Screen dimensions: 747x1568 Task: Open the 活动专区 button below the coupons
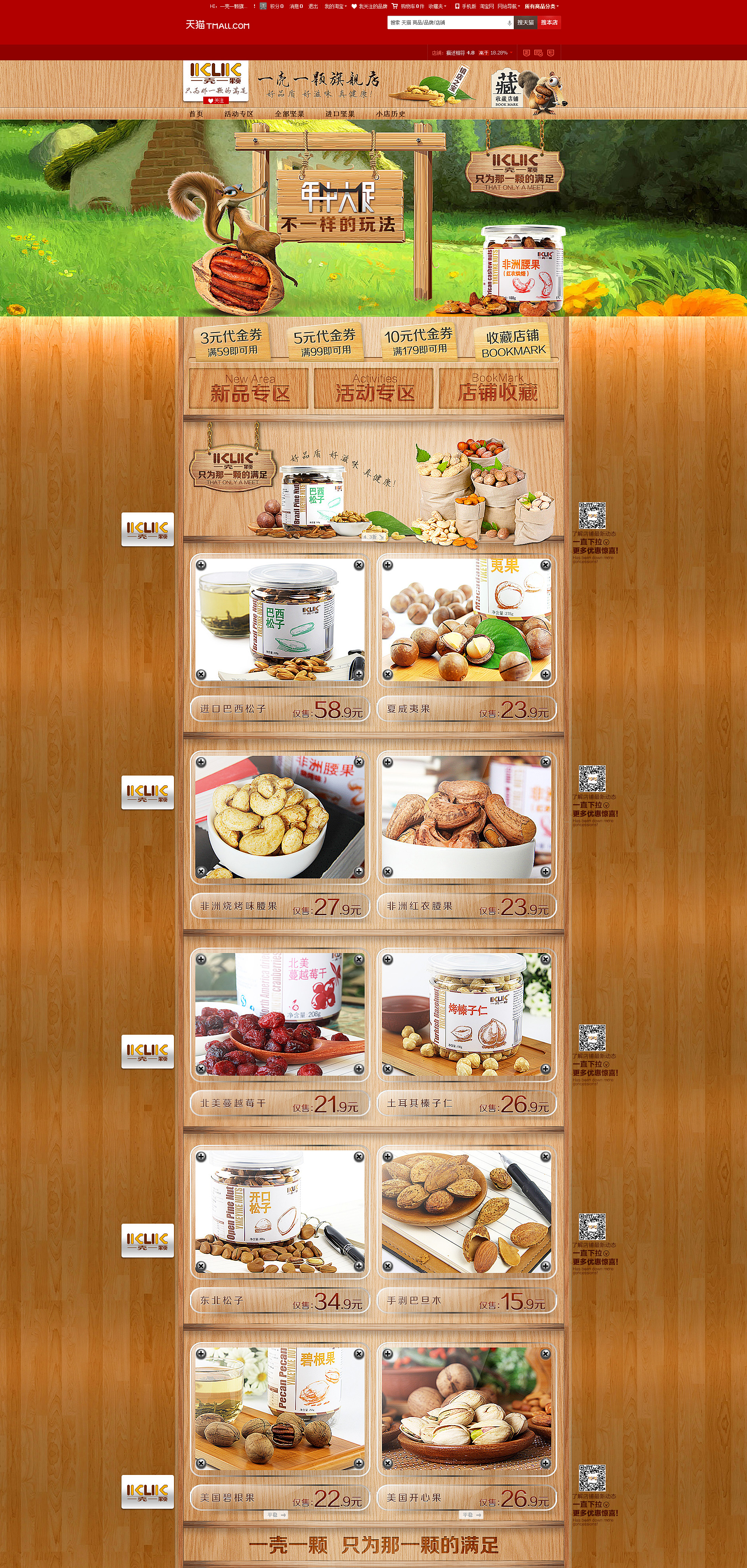tap(374, 388)
